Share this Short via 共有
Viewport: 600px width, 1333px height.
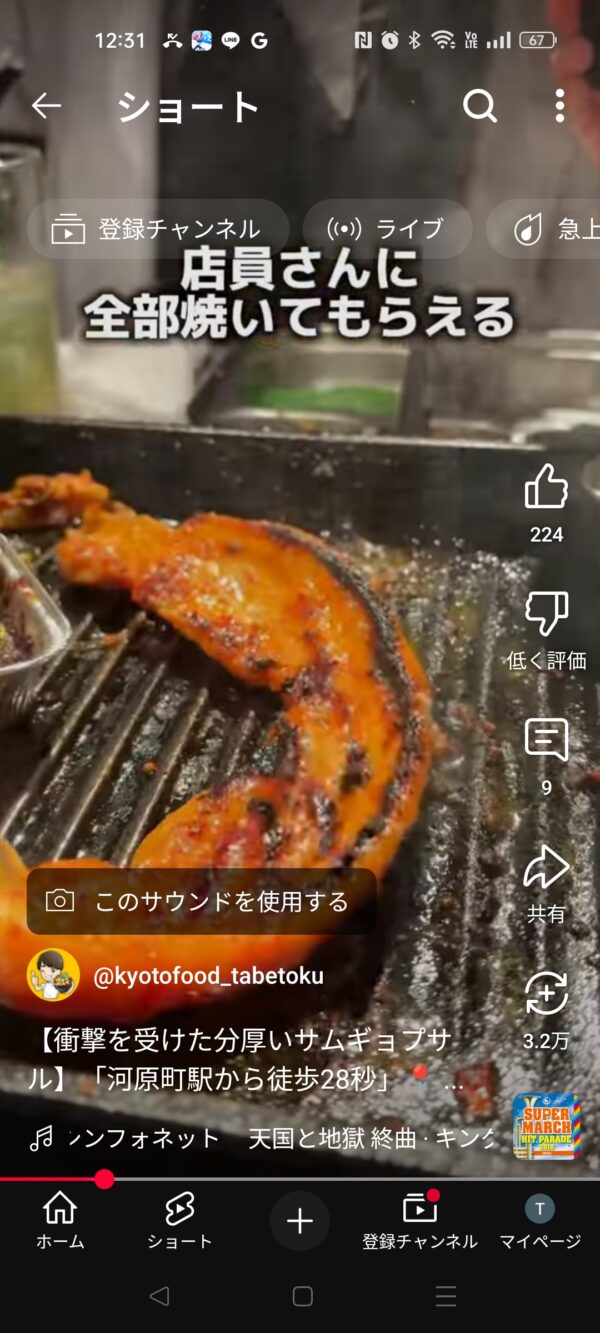coord(546,868)
